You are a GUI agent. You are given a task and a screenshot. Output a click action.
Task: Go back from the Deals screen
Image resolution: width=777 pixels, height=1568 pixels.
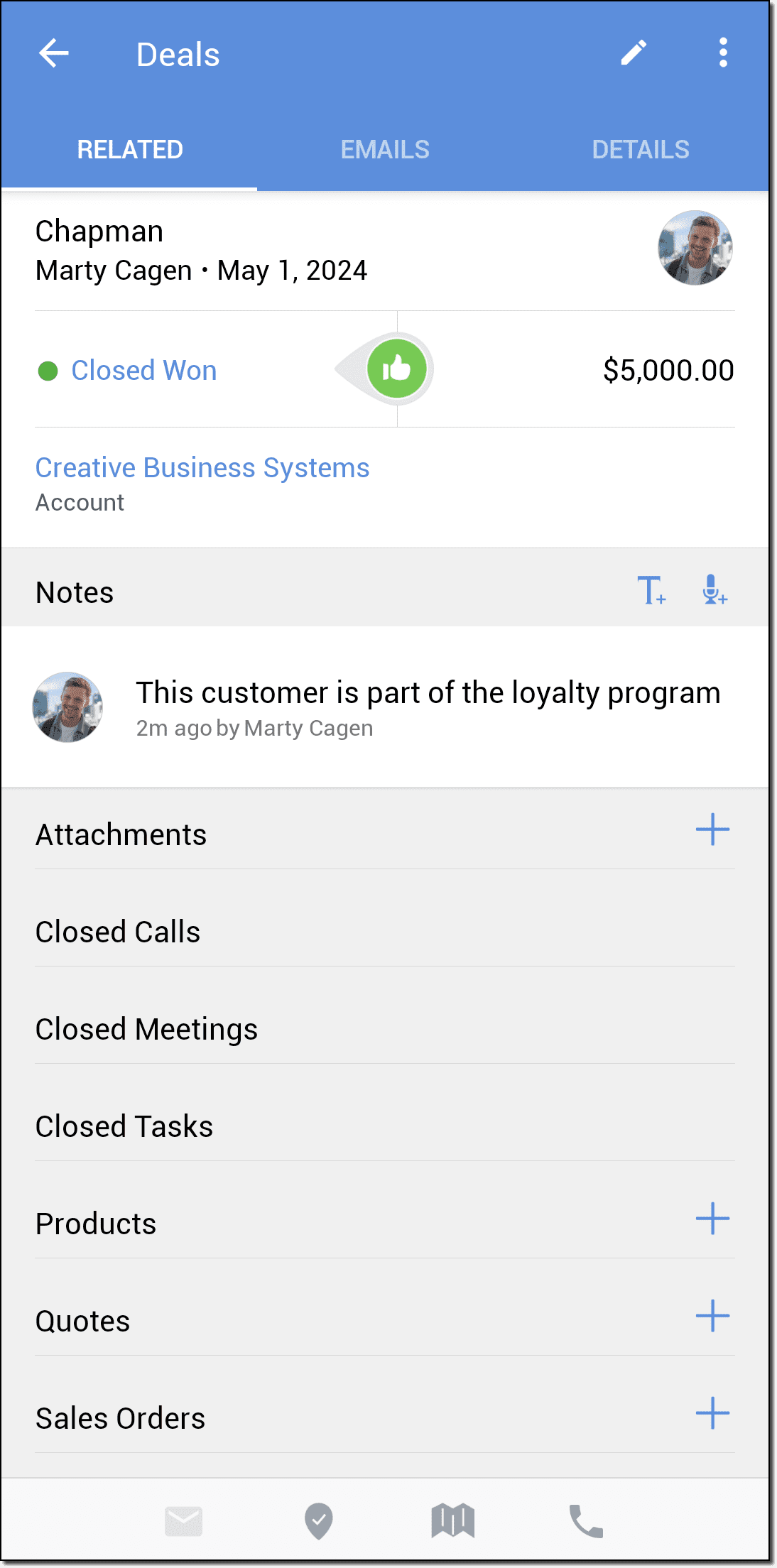click(x=54, y=53)
